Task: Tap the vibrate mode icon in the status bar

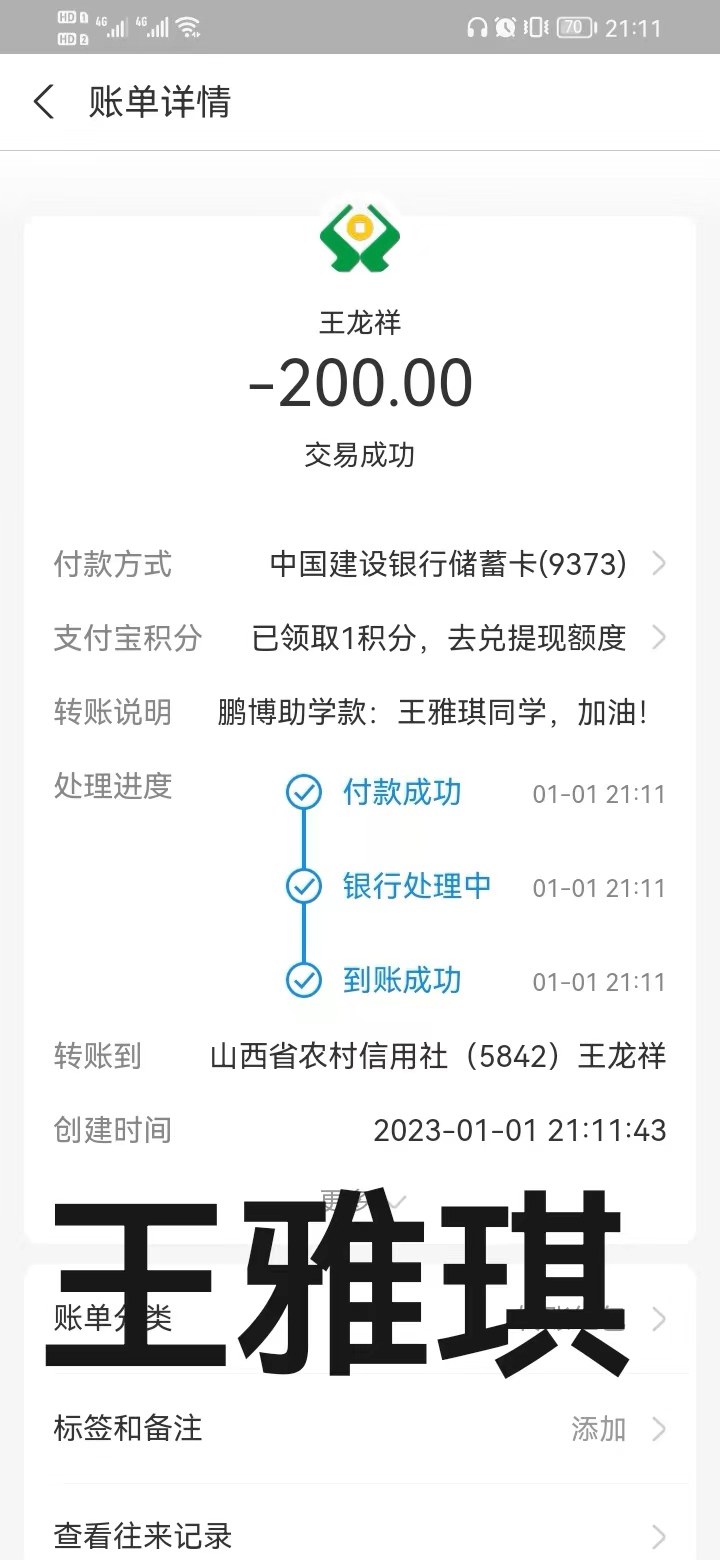Action: [x=536, y=27]
